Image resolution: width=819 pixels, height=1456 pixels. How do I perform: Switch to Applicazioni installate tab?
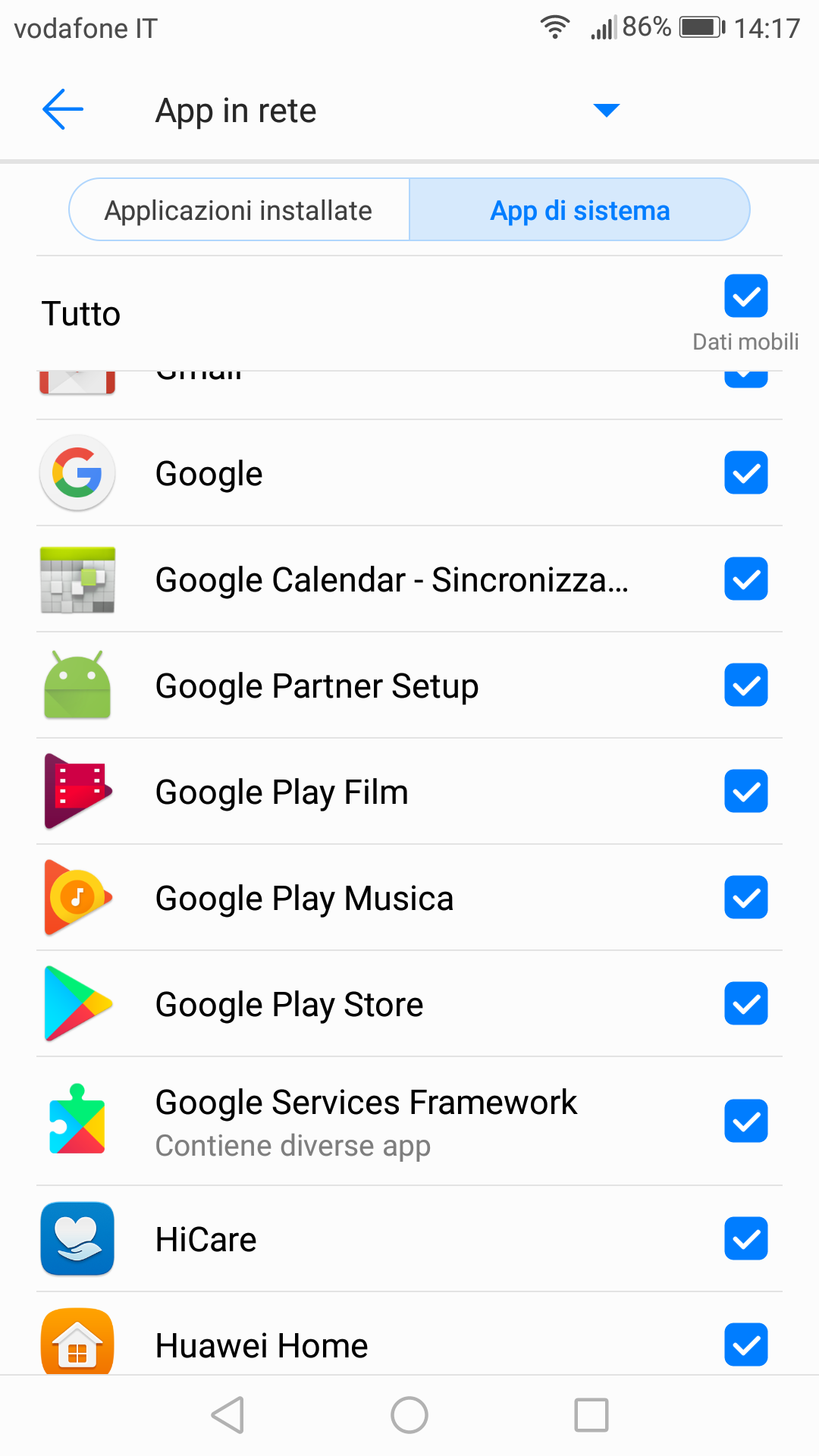coord(239,210)
